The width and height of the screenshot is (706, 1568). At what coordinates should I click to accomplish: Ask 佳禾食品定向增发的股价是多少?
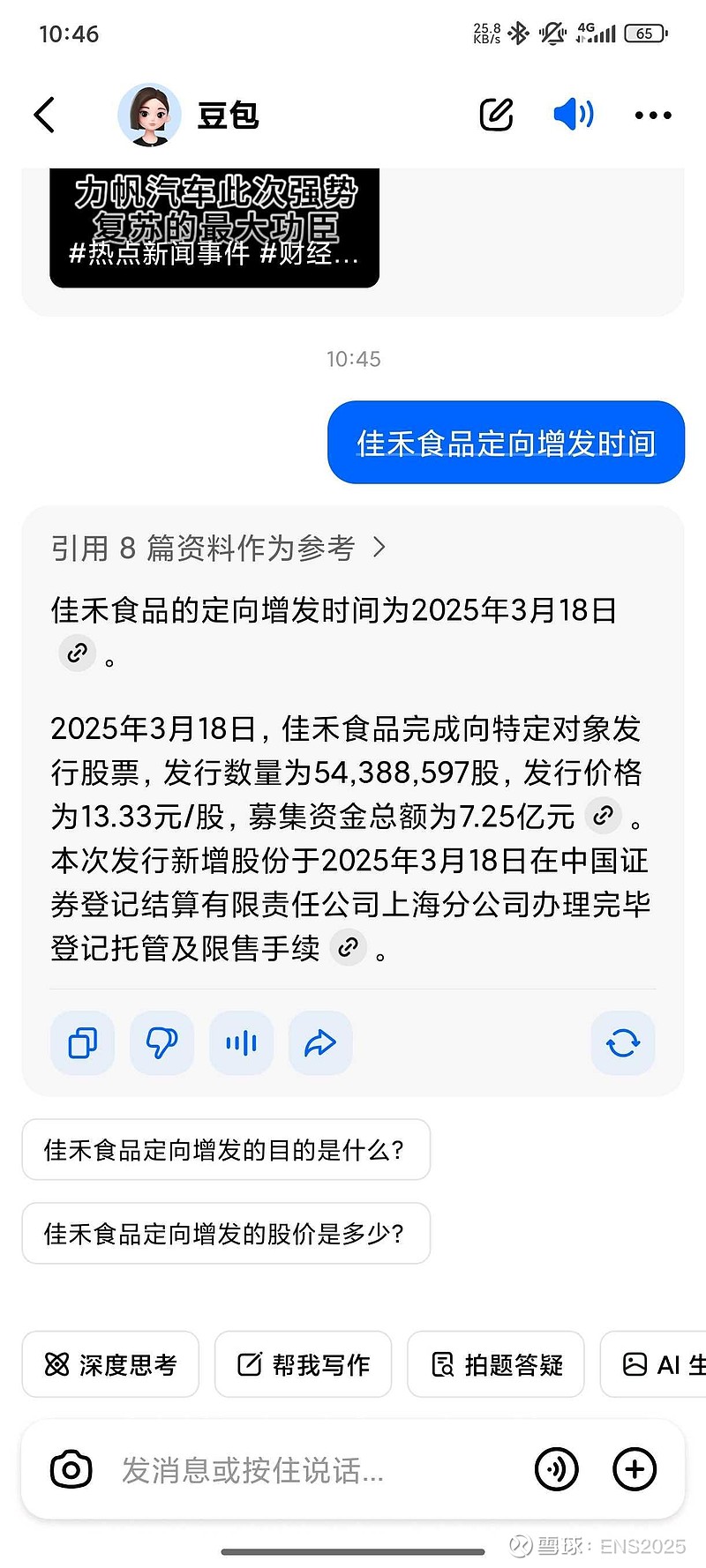pos(226,1233)
